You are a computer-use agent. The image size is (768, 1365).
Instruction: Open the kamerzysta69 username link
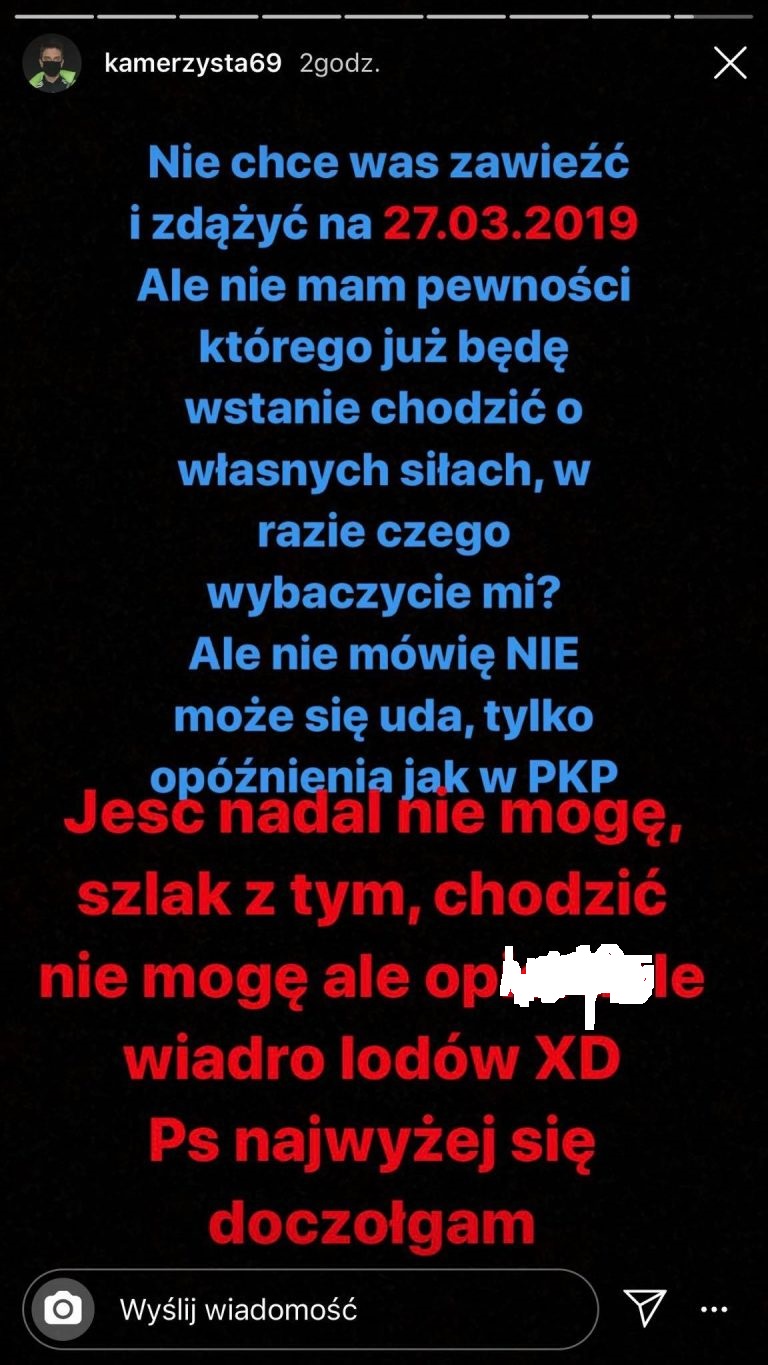point(192,64)
